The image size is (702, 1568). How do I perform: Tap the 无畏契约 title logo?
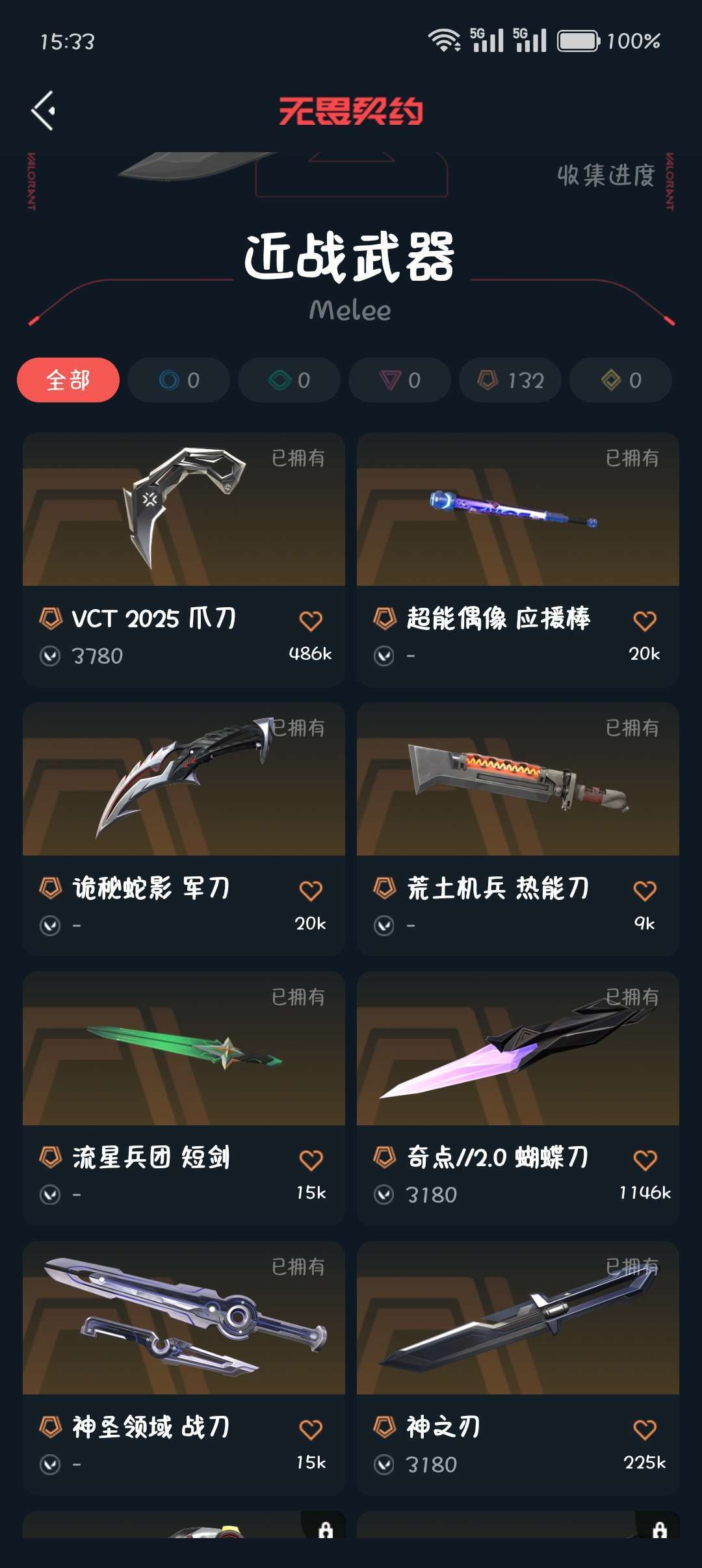(x=351, y=109)
